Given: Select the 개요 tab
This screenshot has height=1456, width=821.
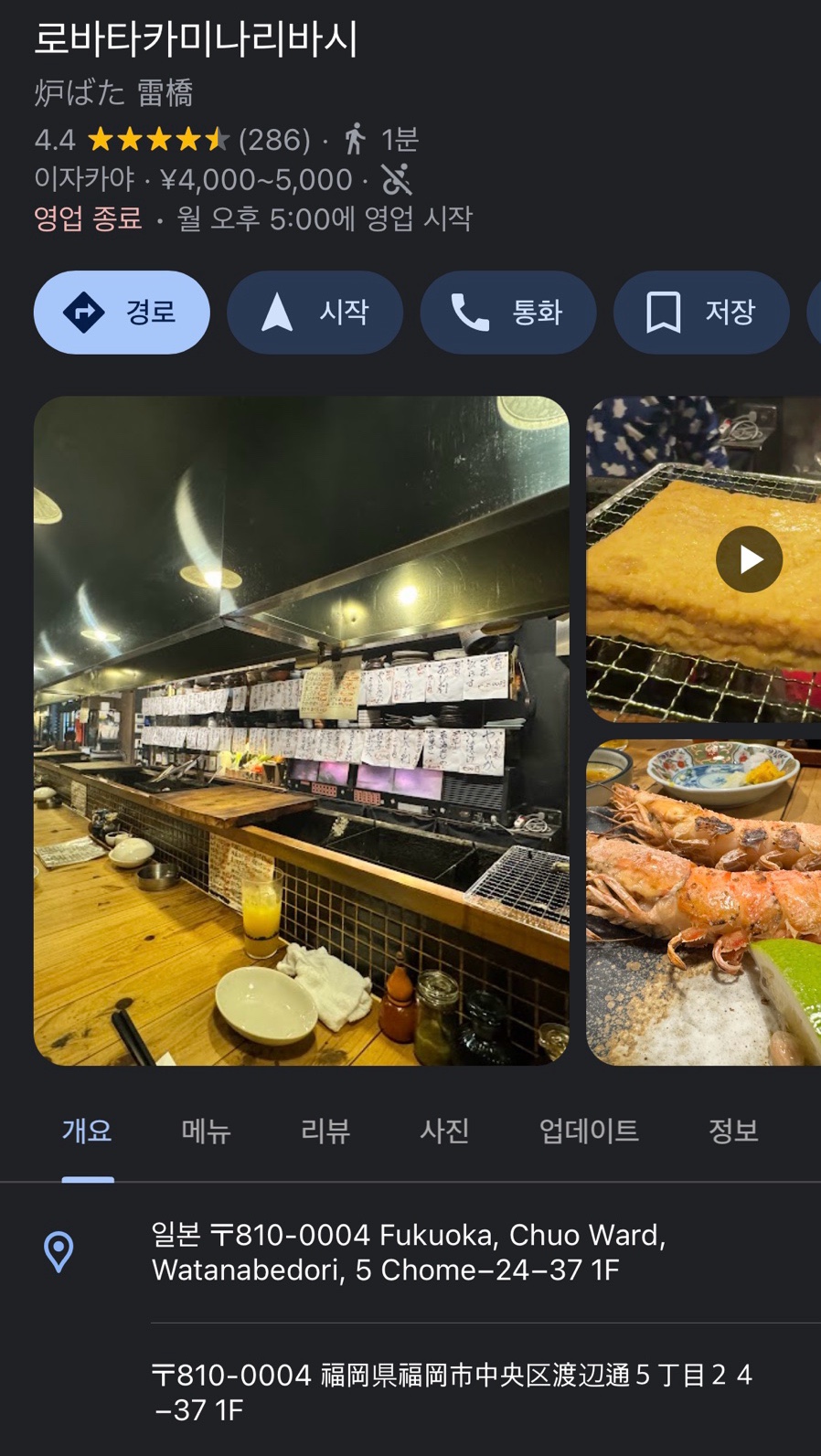Looking at the screenshot, I should point(87,1132).
